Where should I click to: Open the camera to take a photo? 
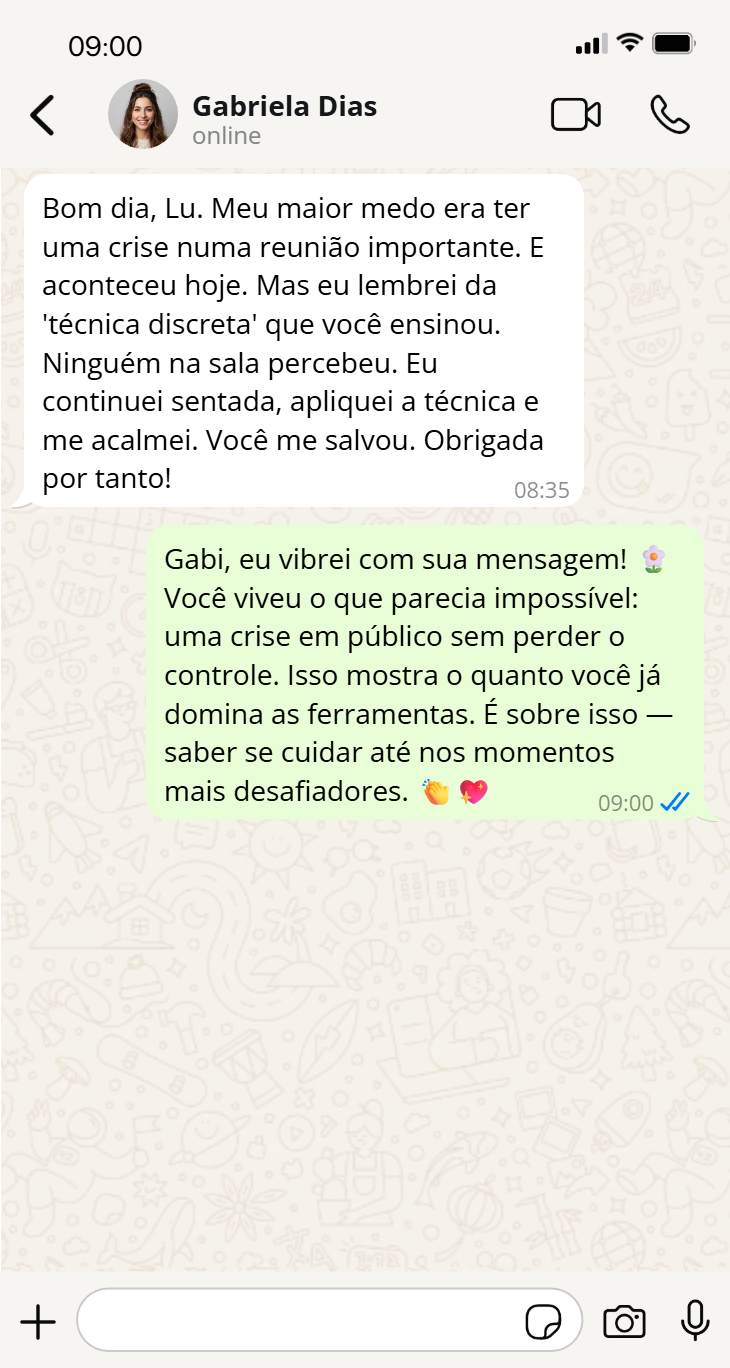coord(624,1322)
